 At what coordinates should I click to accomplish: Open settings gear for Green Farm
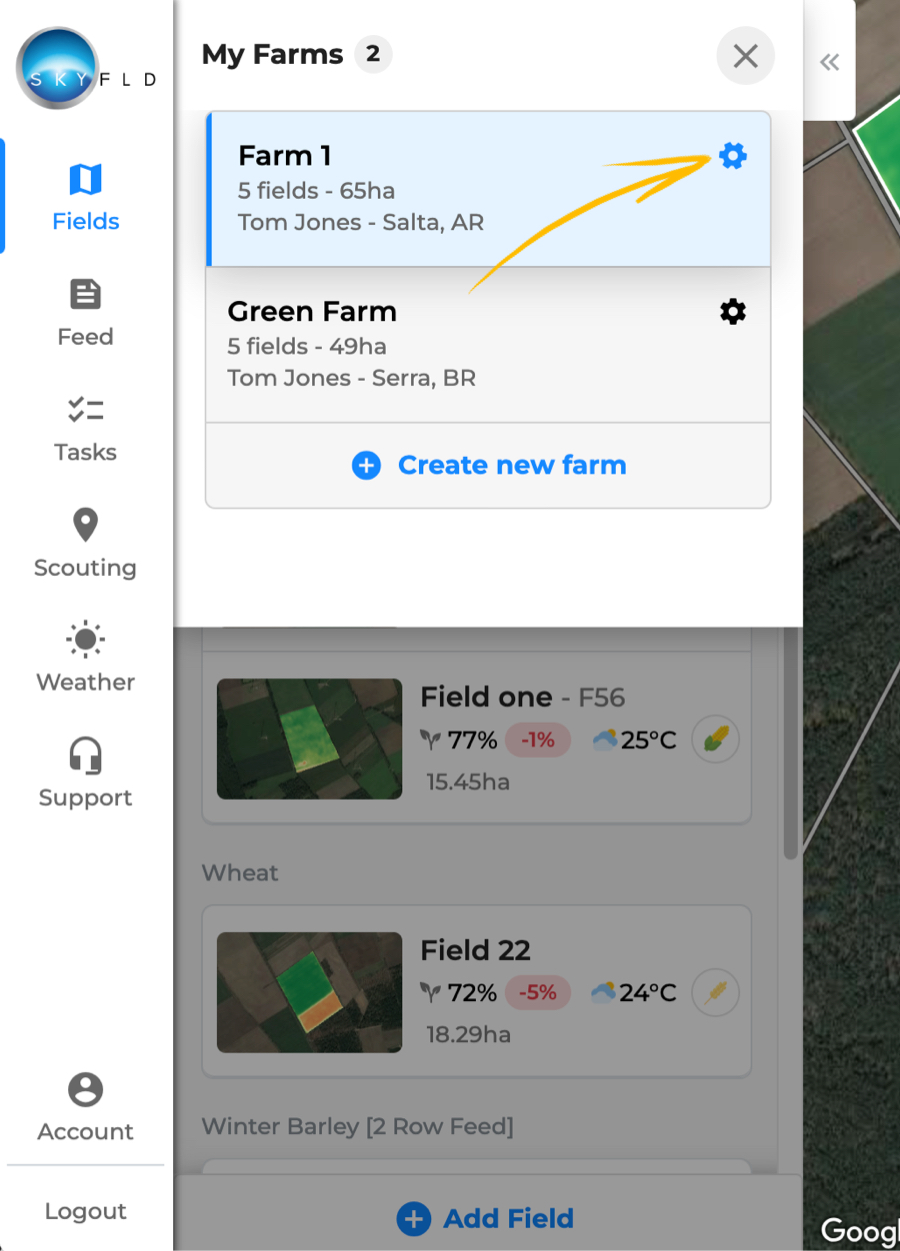(x=733, y=312)
